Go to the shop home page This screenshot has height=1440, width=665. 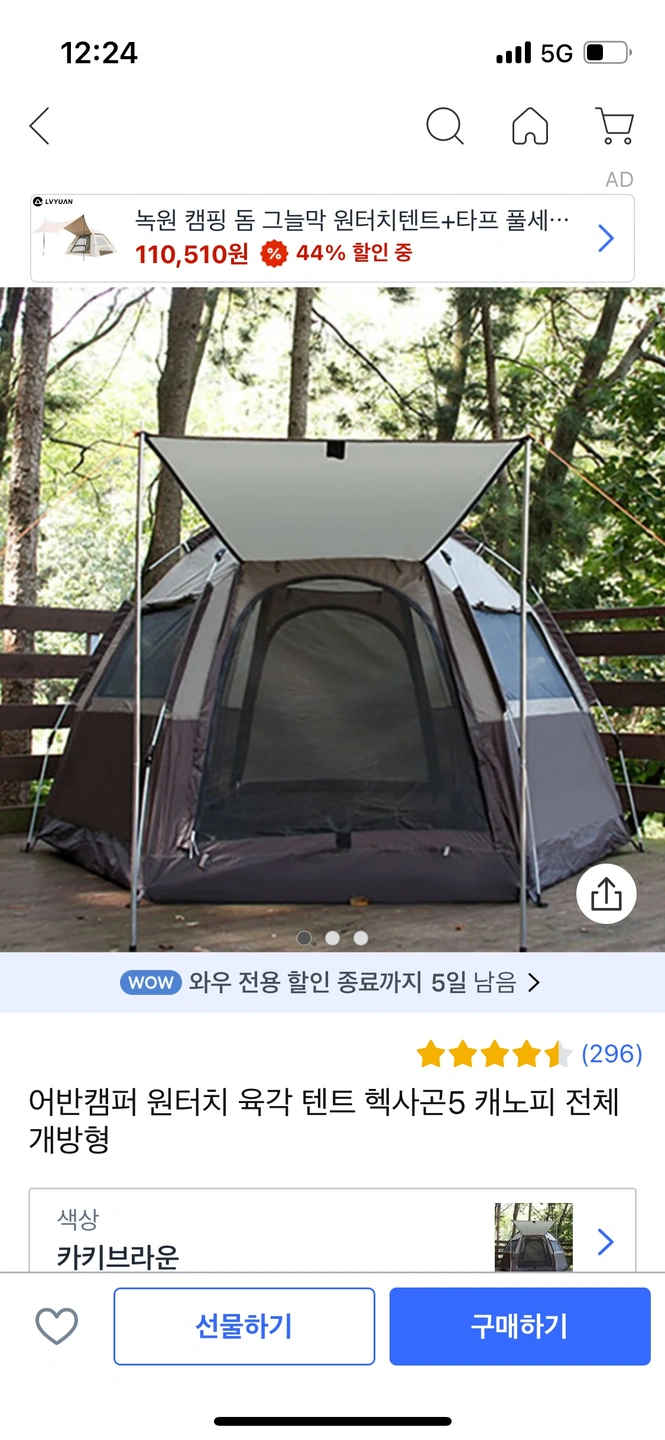point(530,127)
